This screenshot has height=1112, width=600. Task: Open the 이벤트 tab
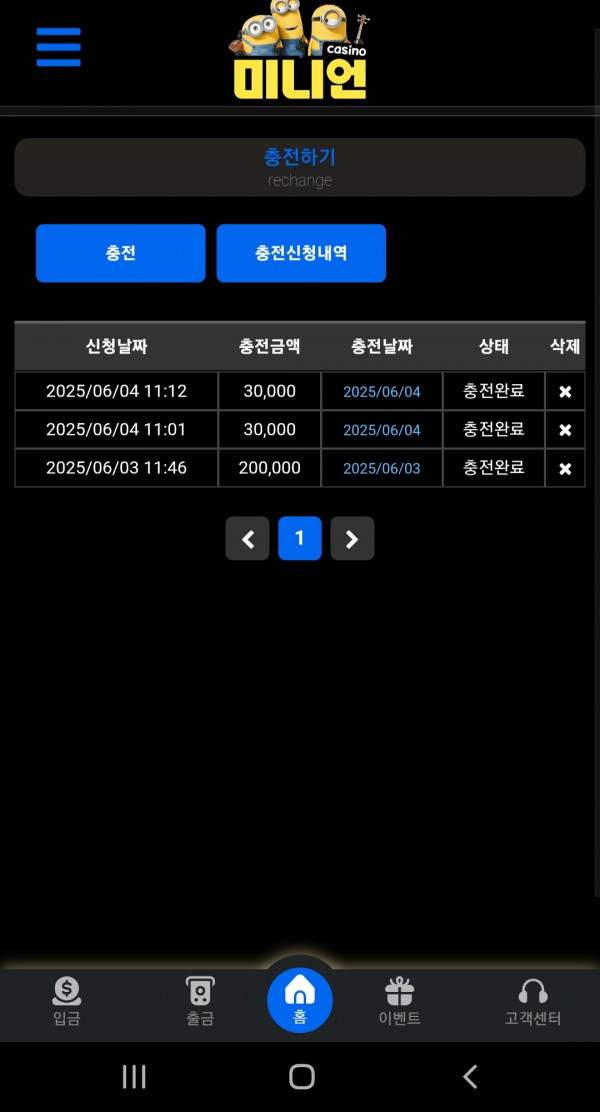click(x=400, y=1001)
